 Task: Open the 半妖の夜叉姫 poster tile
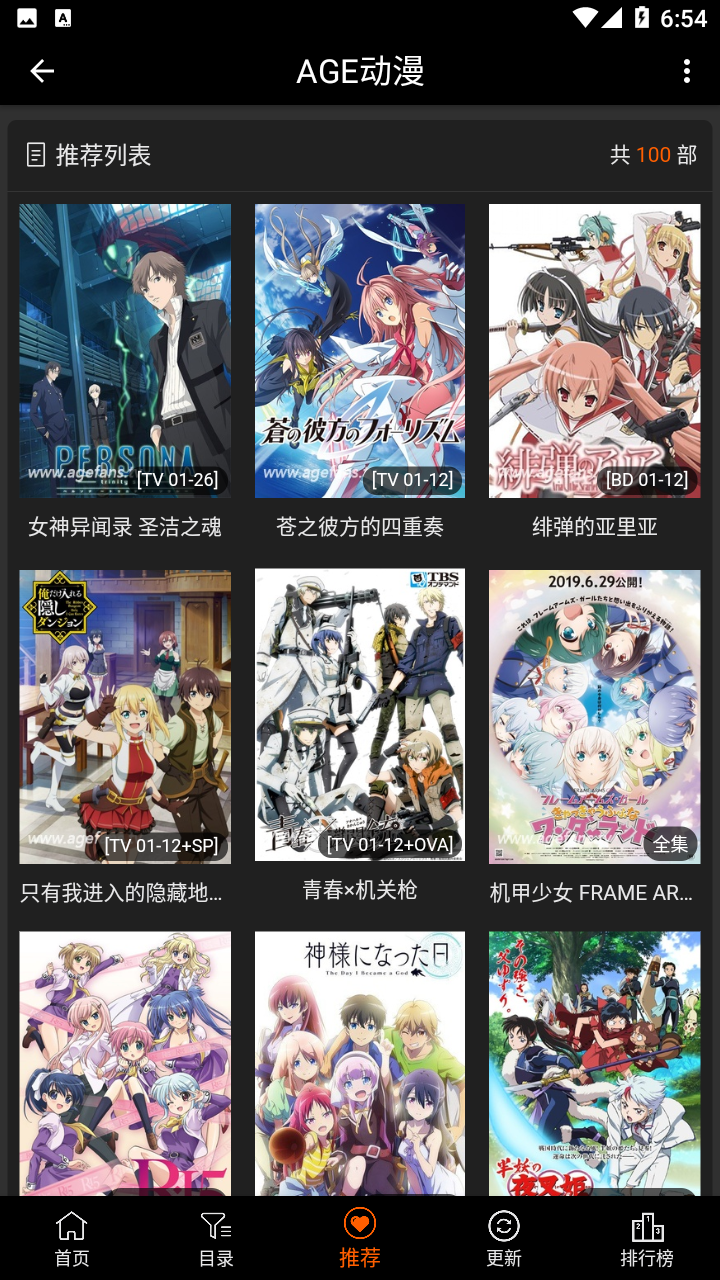point(595,1064)
